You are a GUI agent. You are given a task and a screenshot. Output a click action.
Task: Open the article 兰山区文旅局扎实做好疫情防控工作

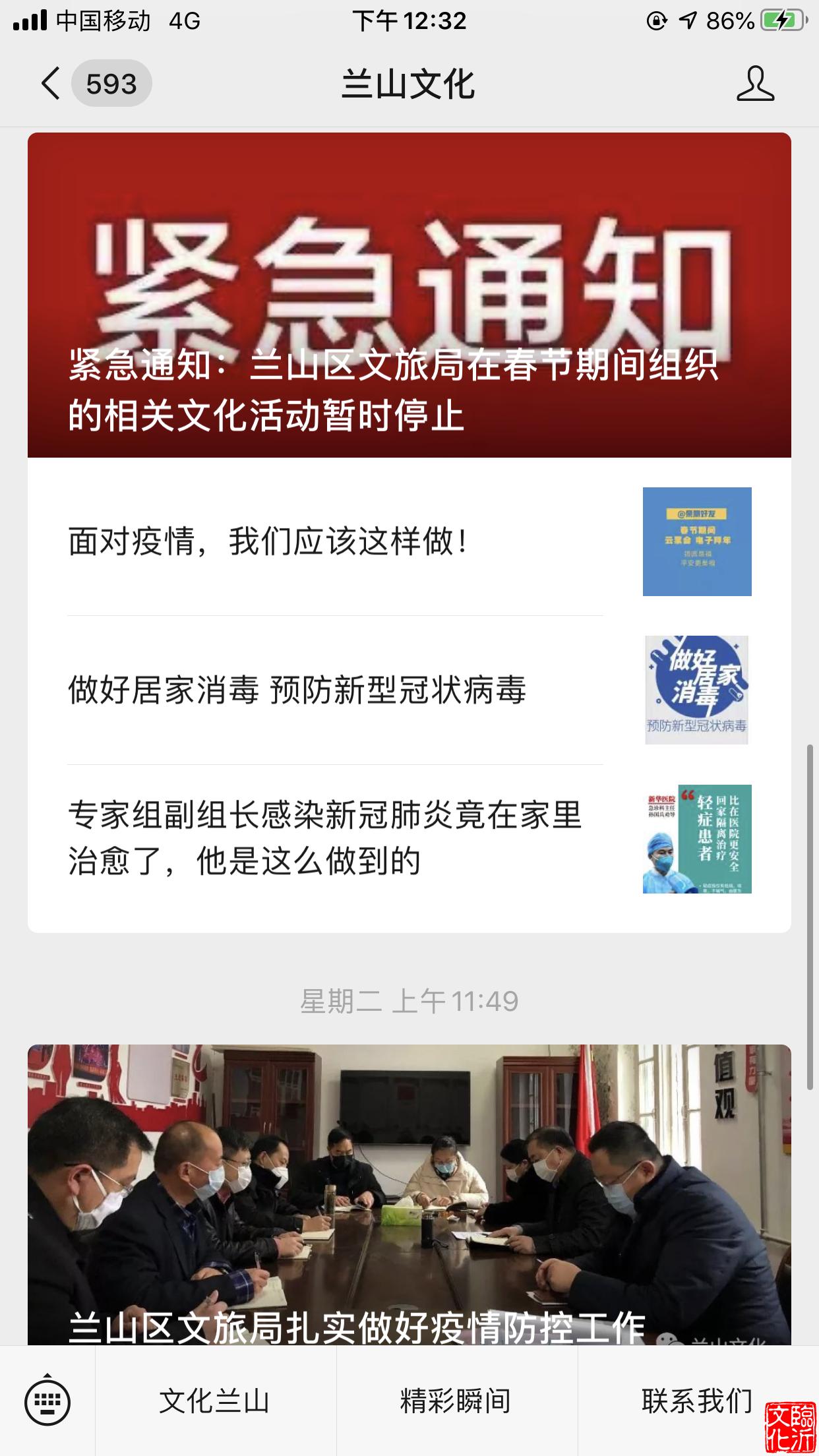409,1194
